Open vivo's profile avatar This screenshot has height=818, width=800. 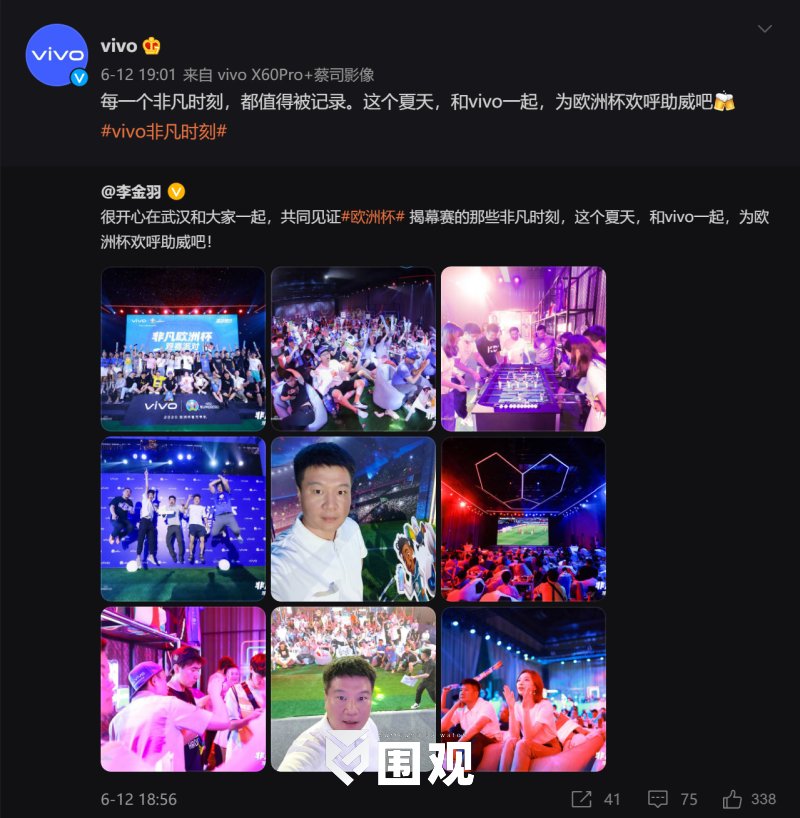coord(56,54)
